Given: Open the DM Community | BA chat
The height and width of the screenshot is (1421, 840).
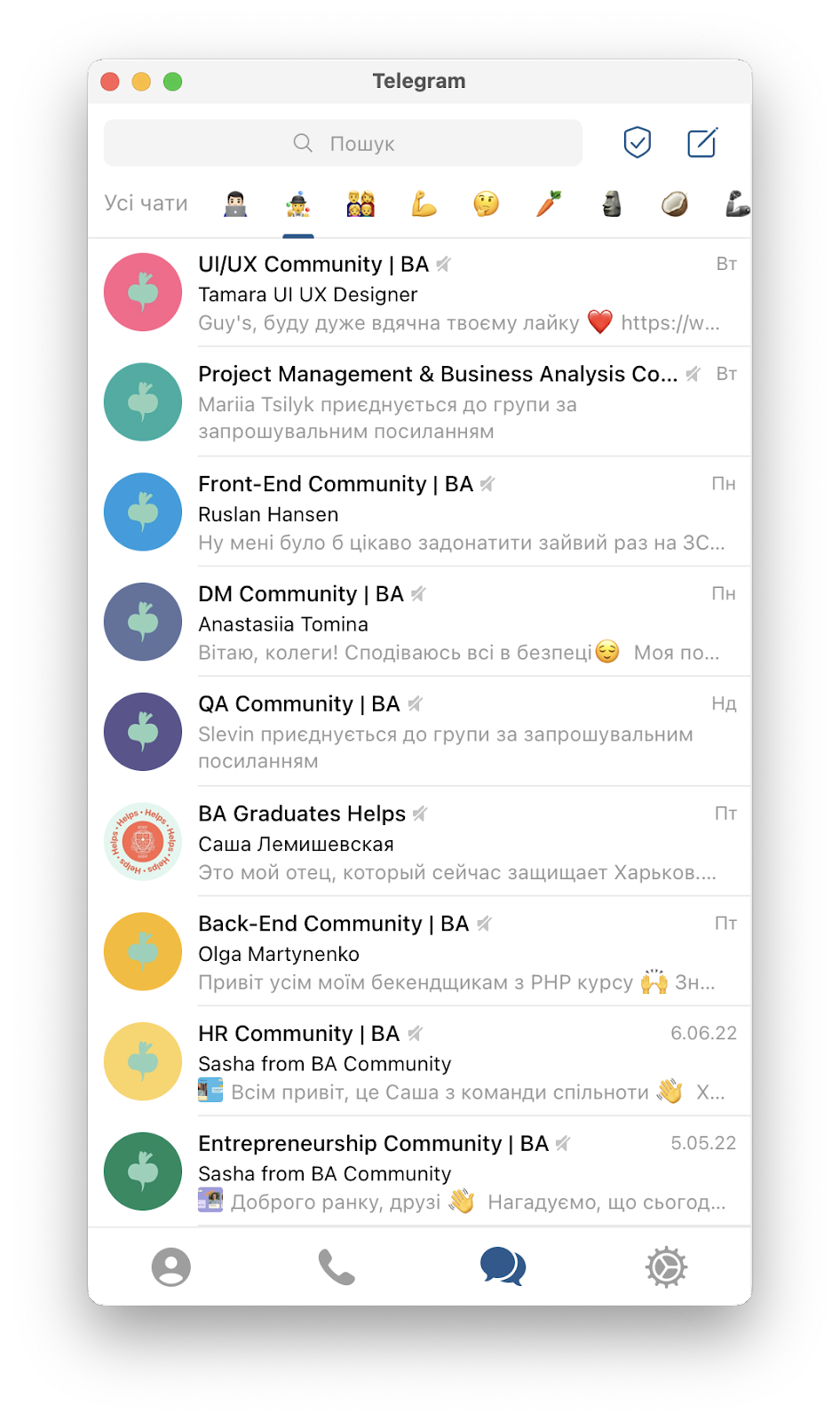Looking at the screenshot, I should tap(420, 622).
